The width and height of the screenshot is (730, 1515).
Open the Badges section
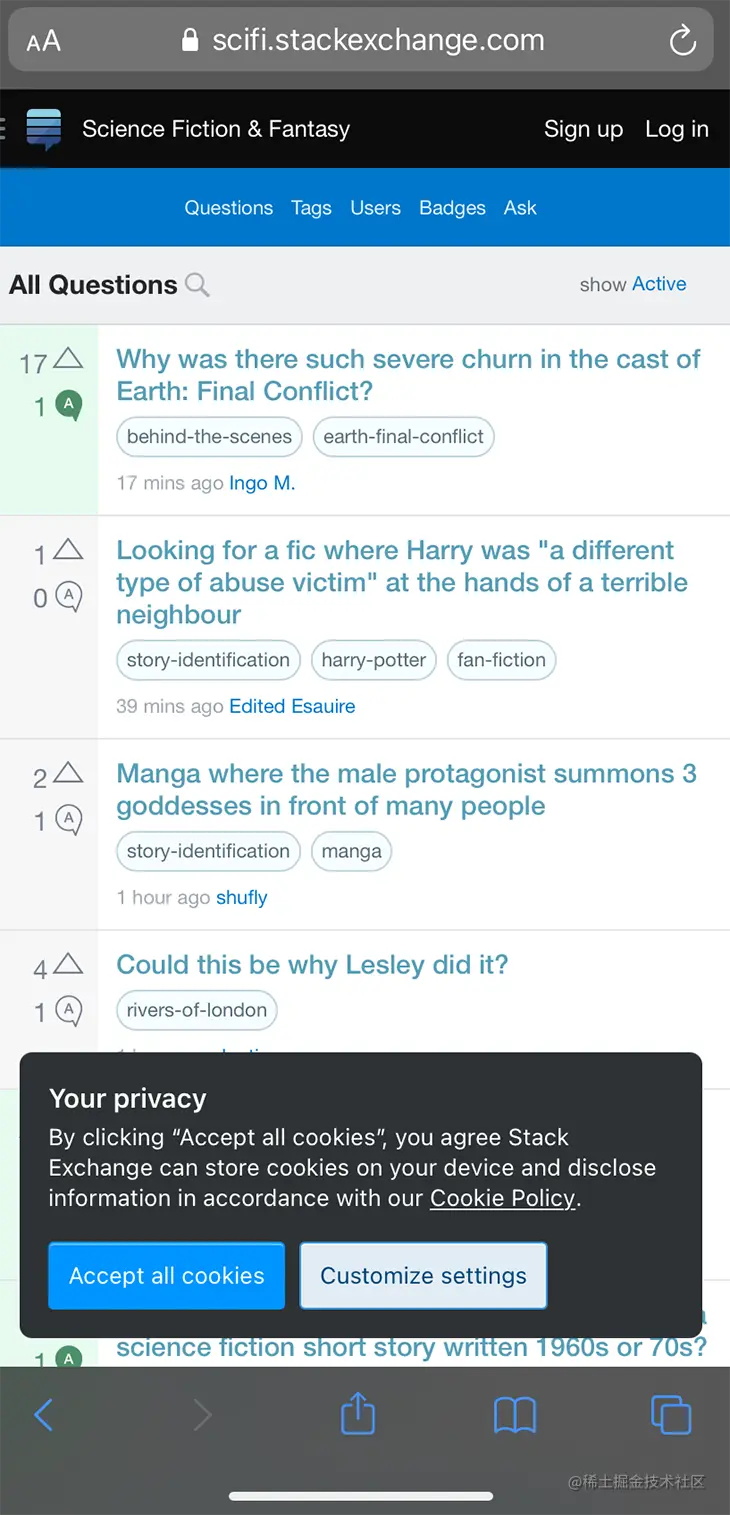coord(452,208)
